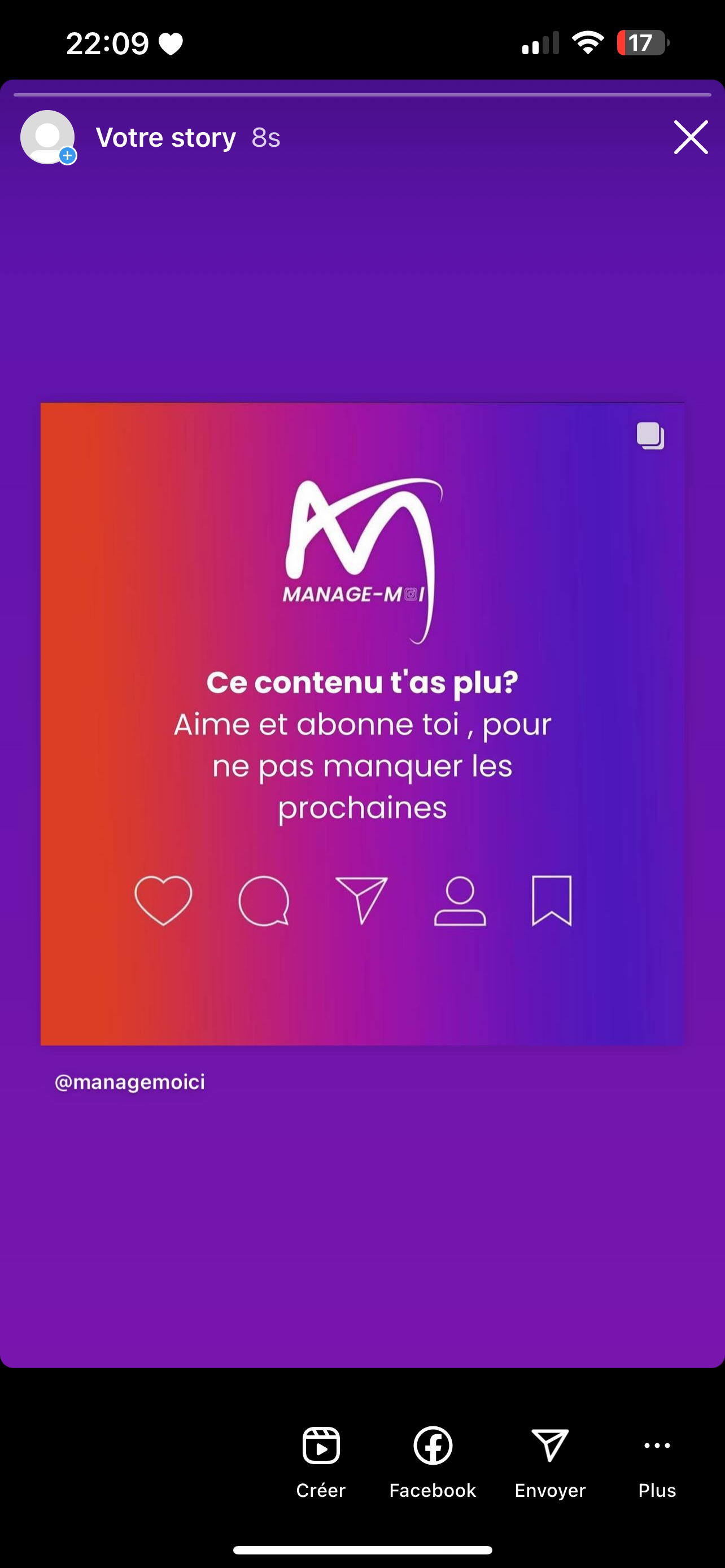Share story to Facebook
This screenshot has width=725, height=1568.
(433, 1462)
